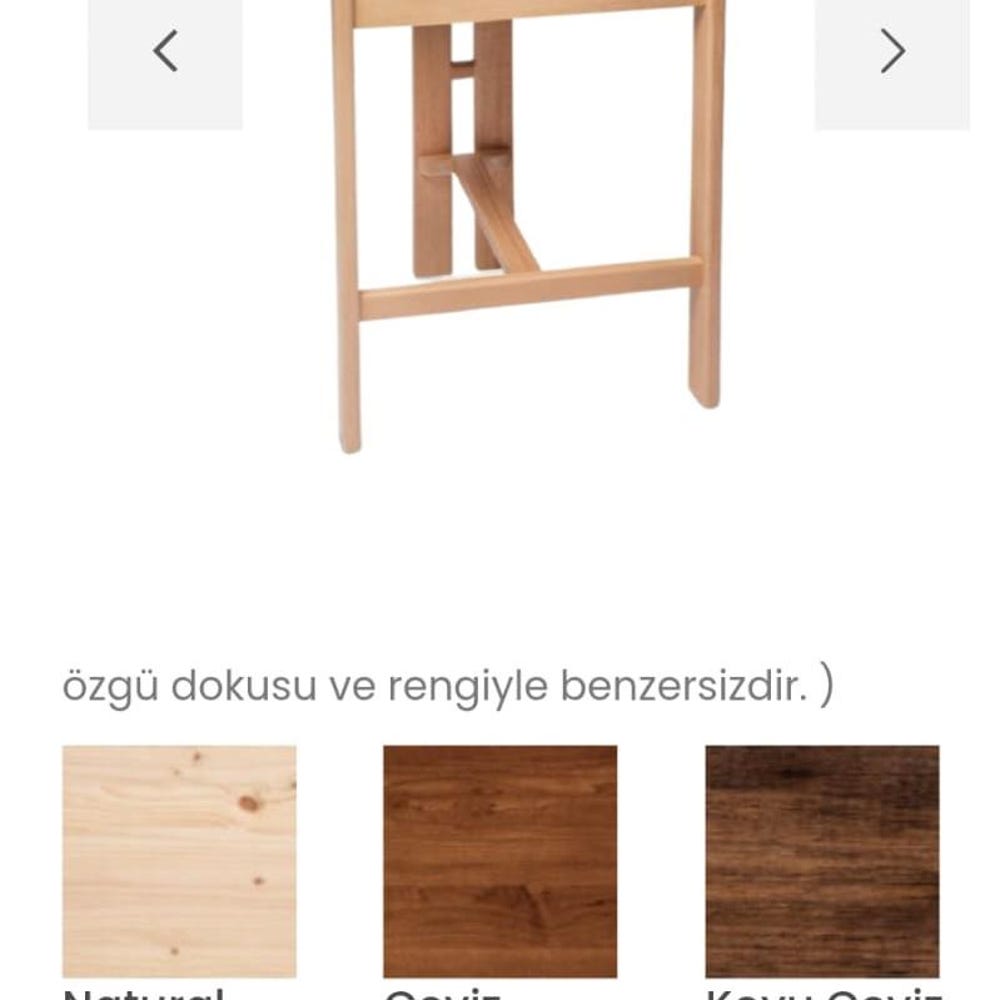Open the wooden chair product photo
The width and height of the screenshot is (1000, 1000).
(x=528, y=220)
